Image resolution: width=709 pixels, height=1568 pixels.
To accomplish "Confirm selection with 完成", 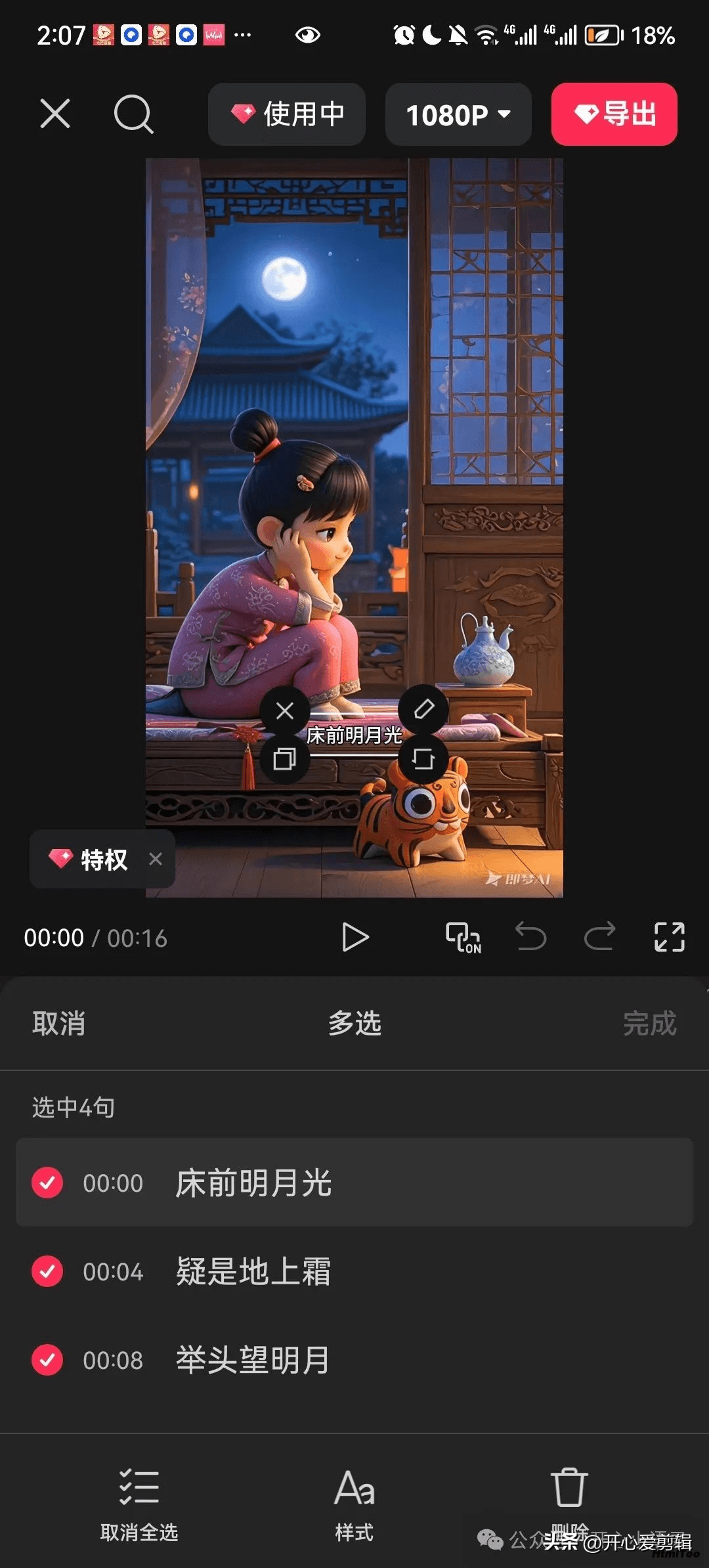I will click(x=649, y=1023).
